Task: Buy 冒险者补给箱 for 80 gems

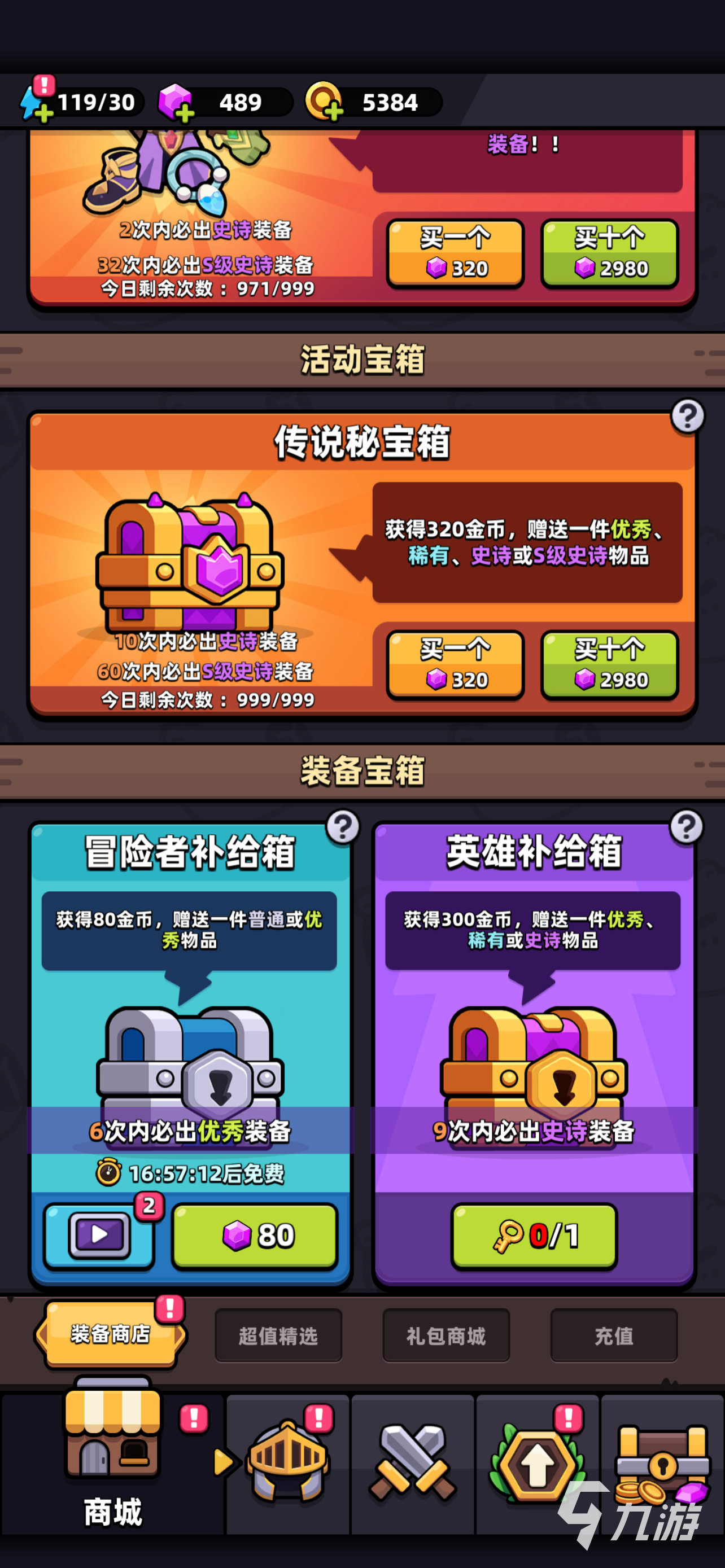Action: 255,1235
